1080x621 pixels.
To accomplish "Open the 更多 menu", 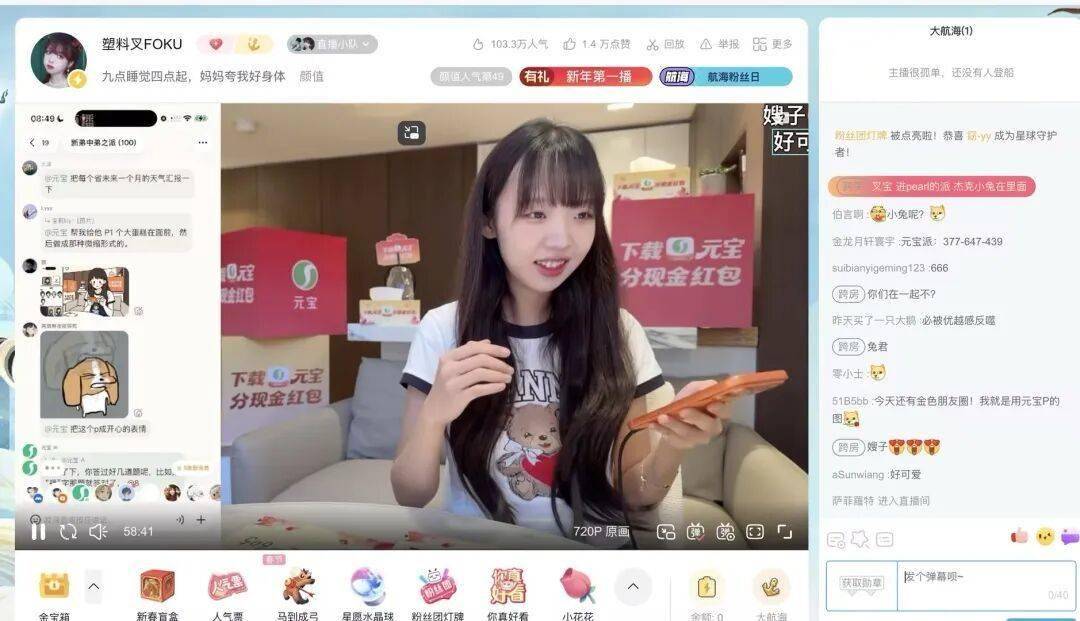I will coord(773,44).
